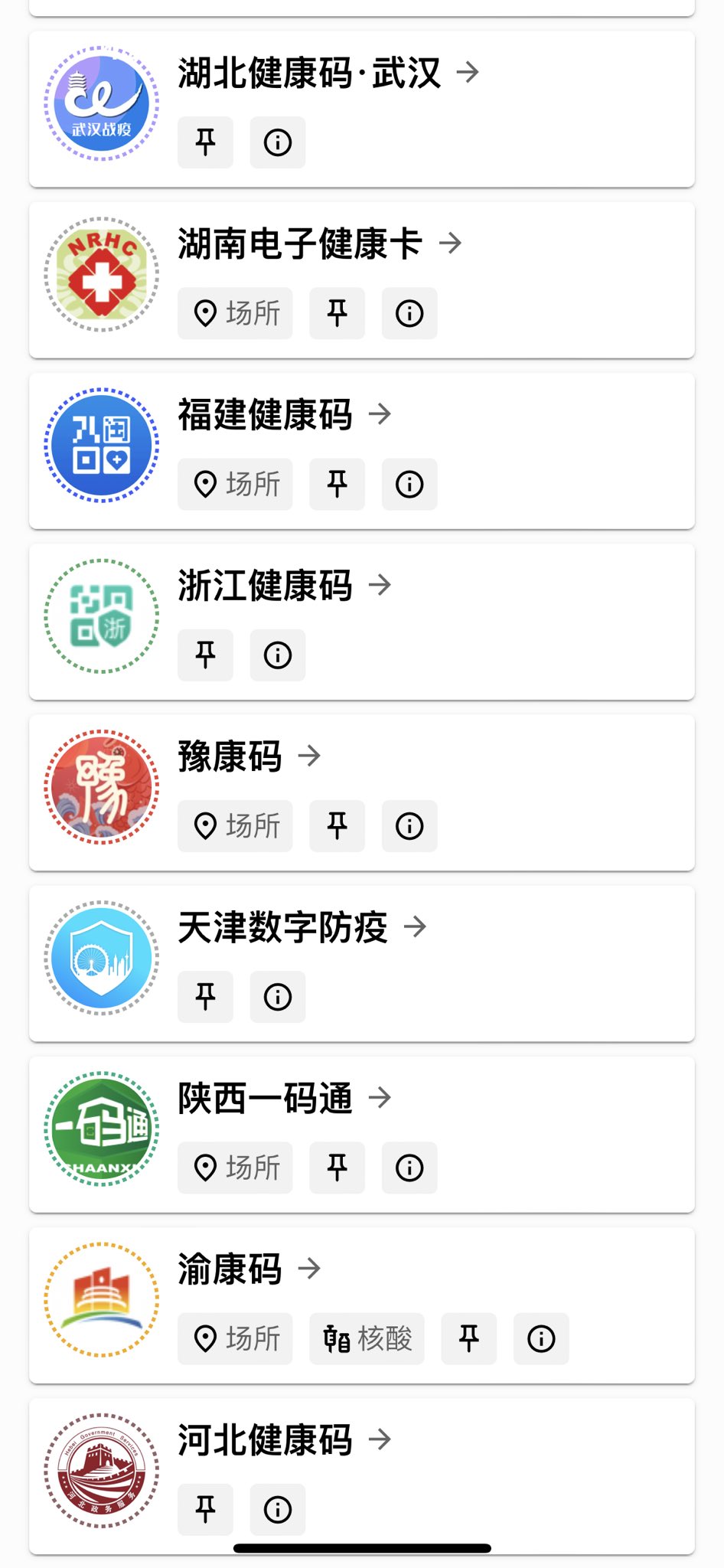Image resolution: width=724 pixels, height=1568 pixels.
Task: Select 场所 under 陕西一码通
Action: (235, 1168)
